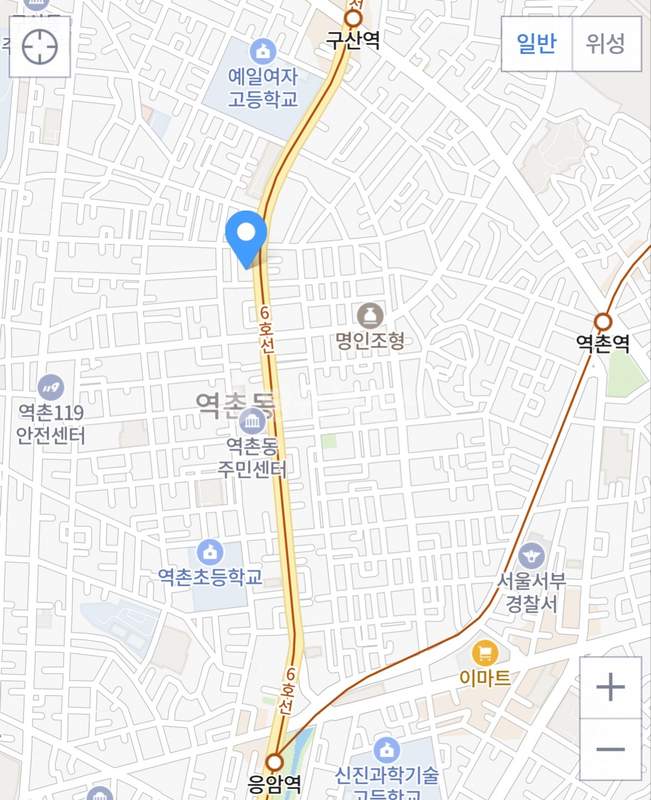
Task: Open 역촌초등학교 place marker
Action: click(x=210, y=552)
